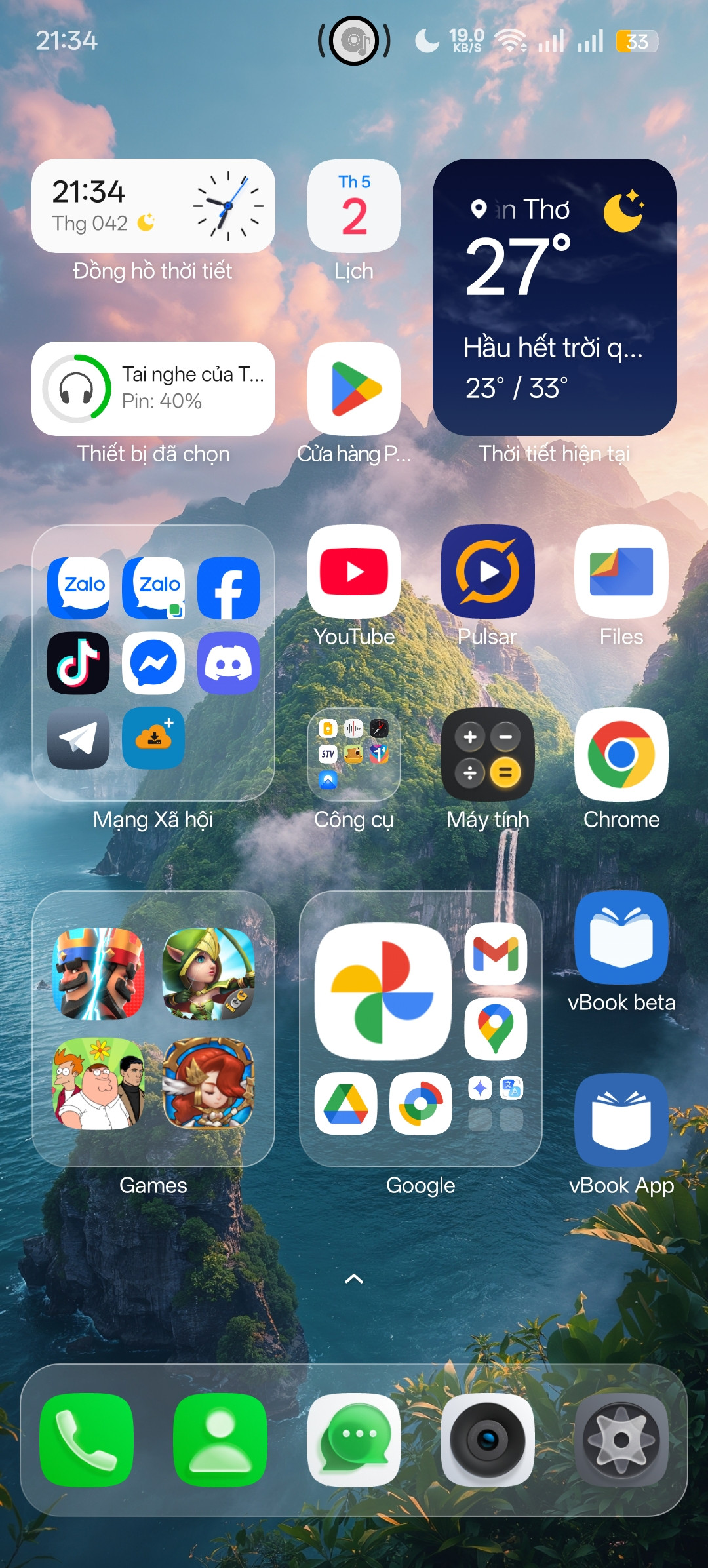Viewport: 708px width, 1568px height.
Task: Open the Công cụ folder
Action: click(x=354, y=755)
